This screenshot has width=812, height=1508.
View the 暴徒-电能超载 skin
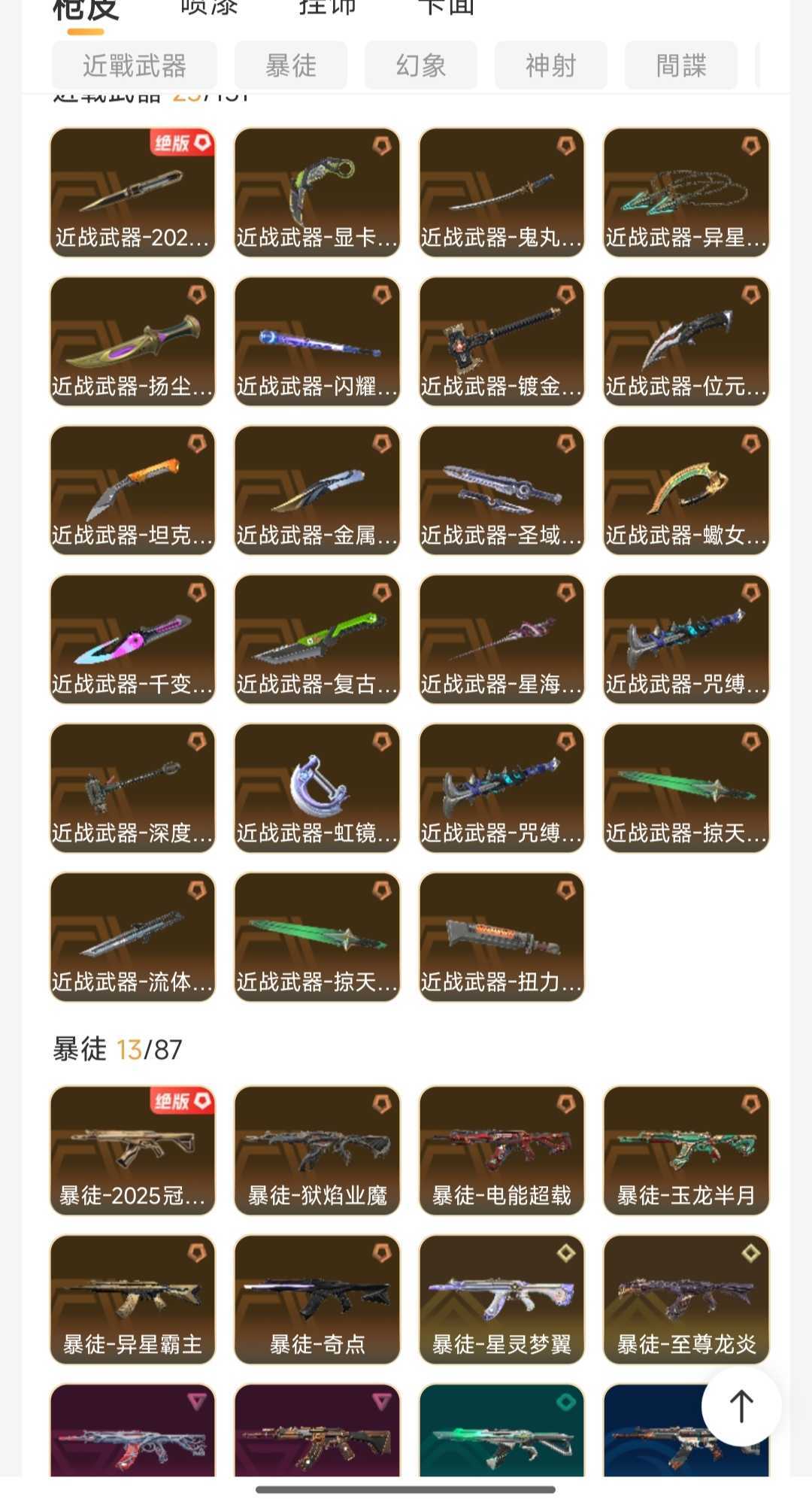coord(501,1151)
